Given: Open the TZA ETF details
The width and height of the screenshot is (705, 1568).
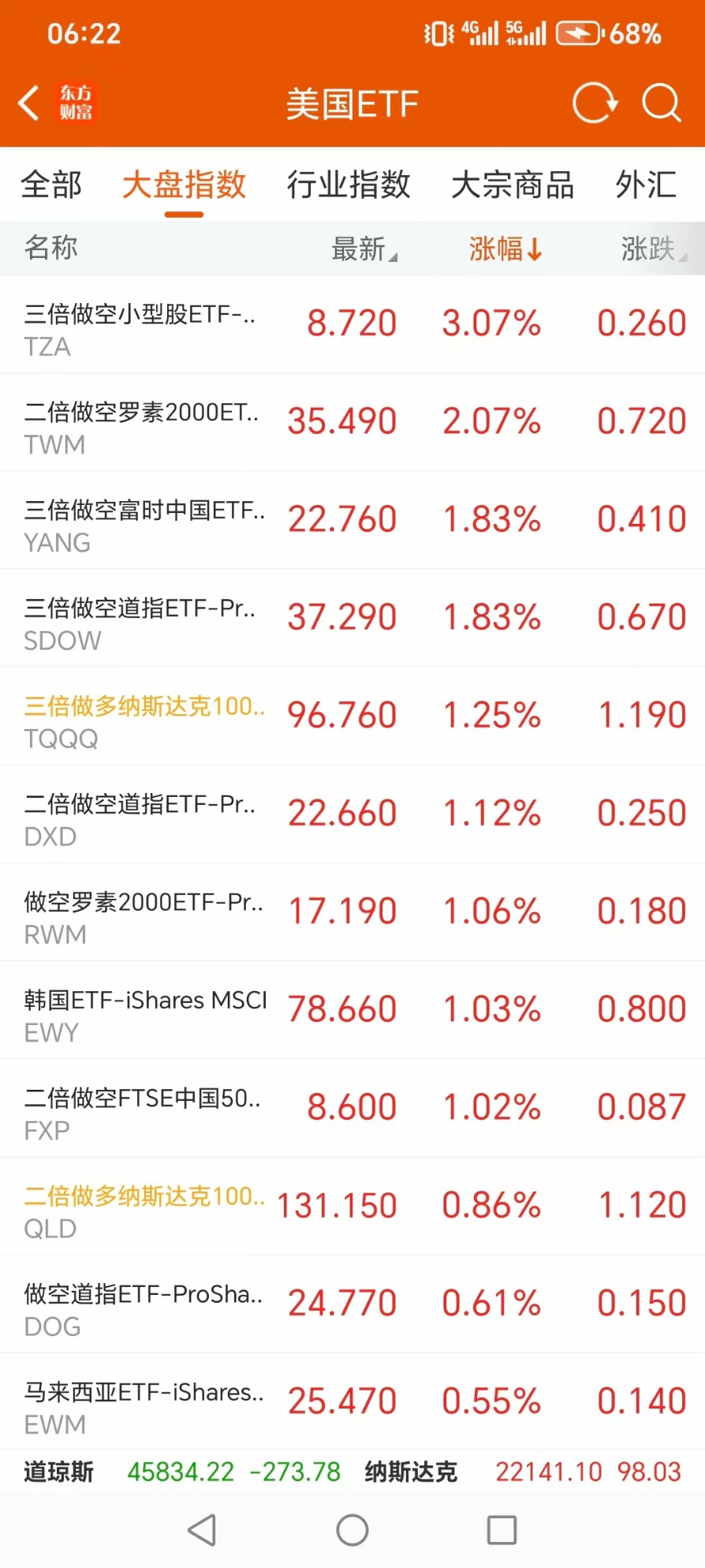Looking at the screenshot, I should 352,324.
